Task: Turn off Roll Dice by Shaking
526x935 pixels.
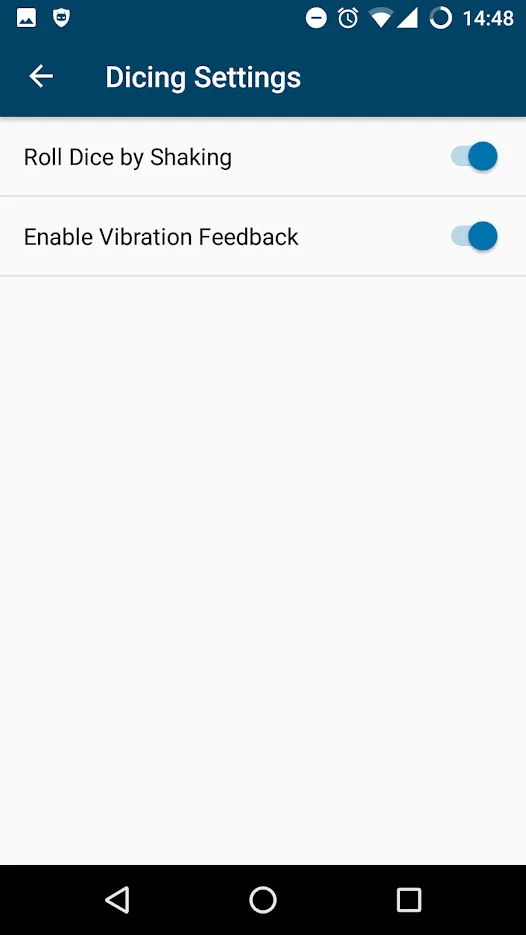Action: (474, 157)
